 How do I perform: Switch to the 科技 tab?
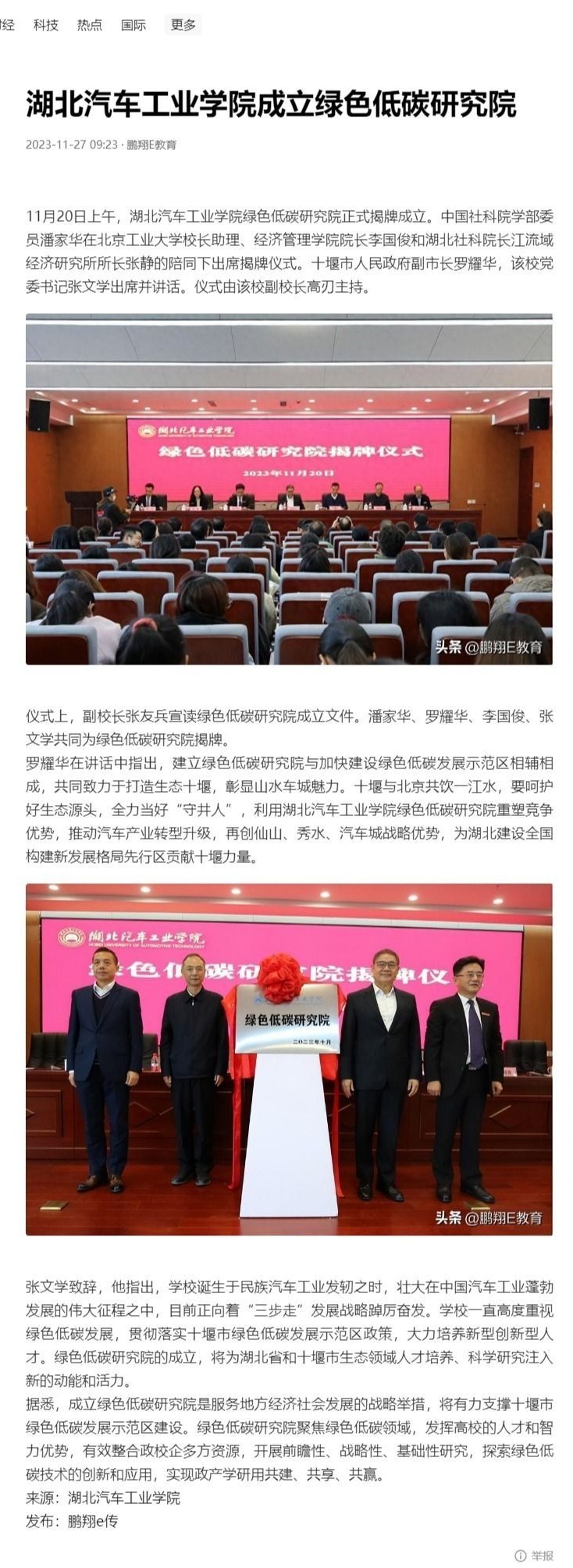[x=46, y=25]
